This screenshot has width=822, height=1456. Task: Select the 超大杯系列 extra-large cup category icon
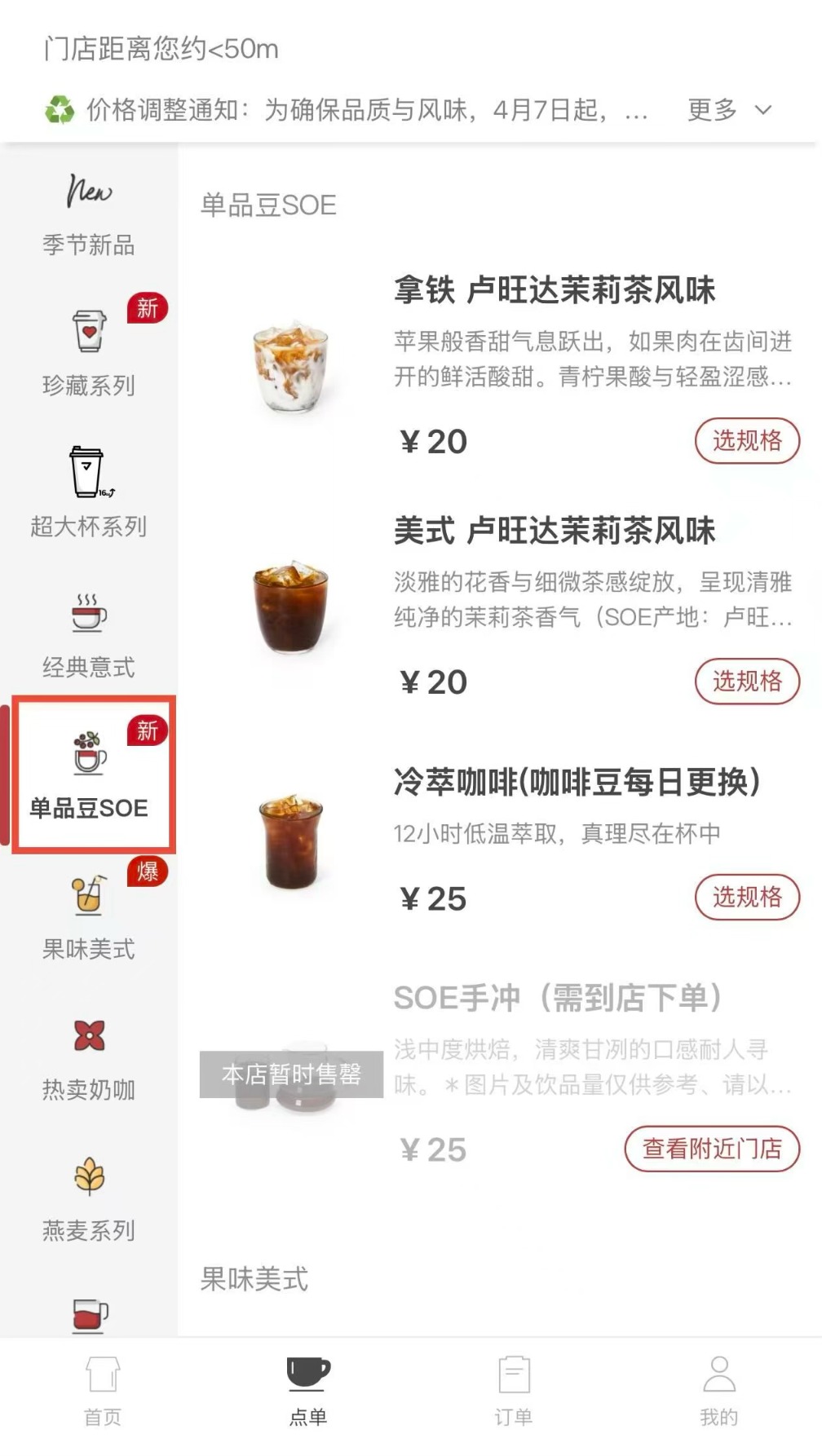[86, 470]
